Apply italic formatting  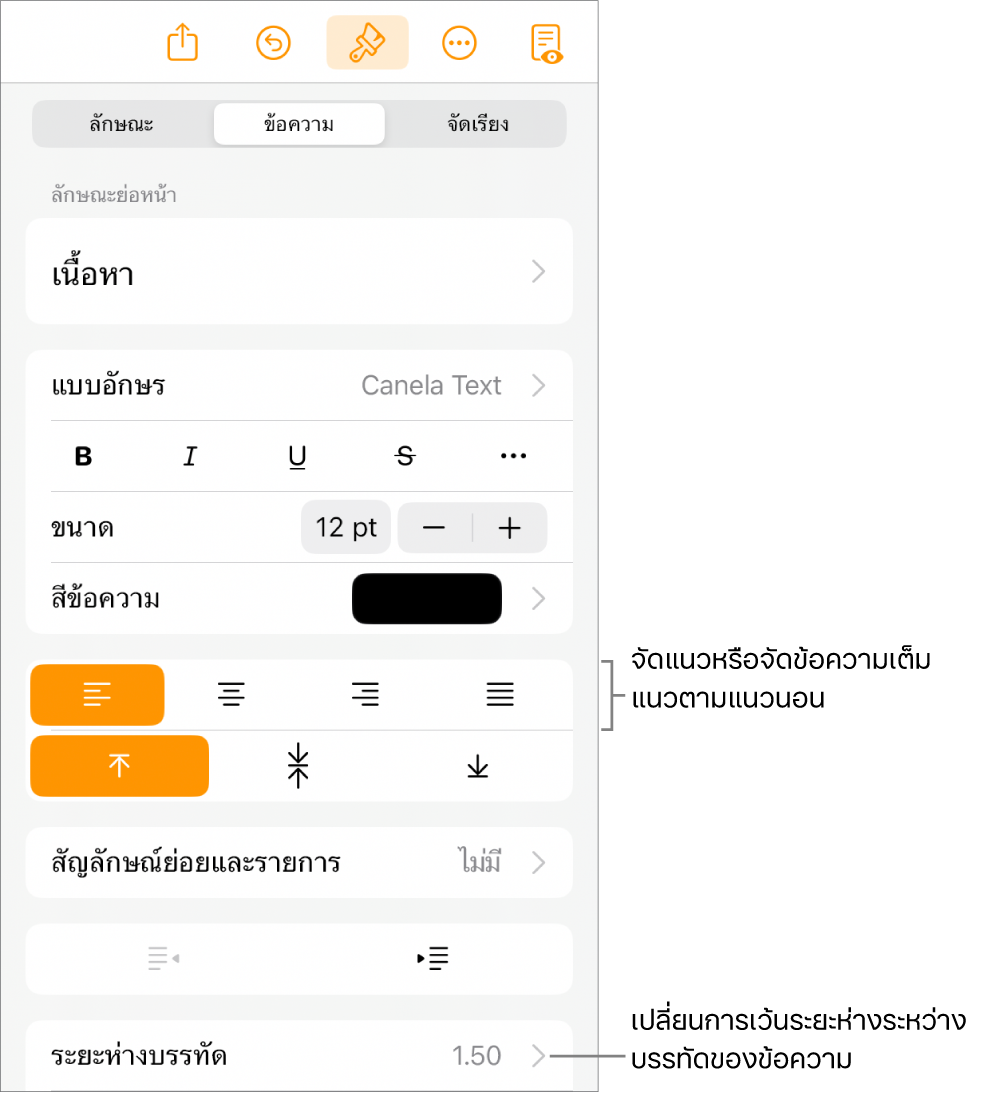click(190, 457)
